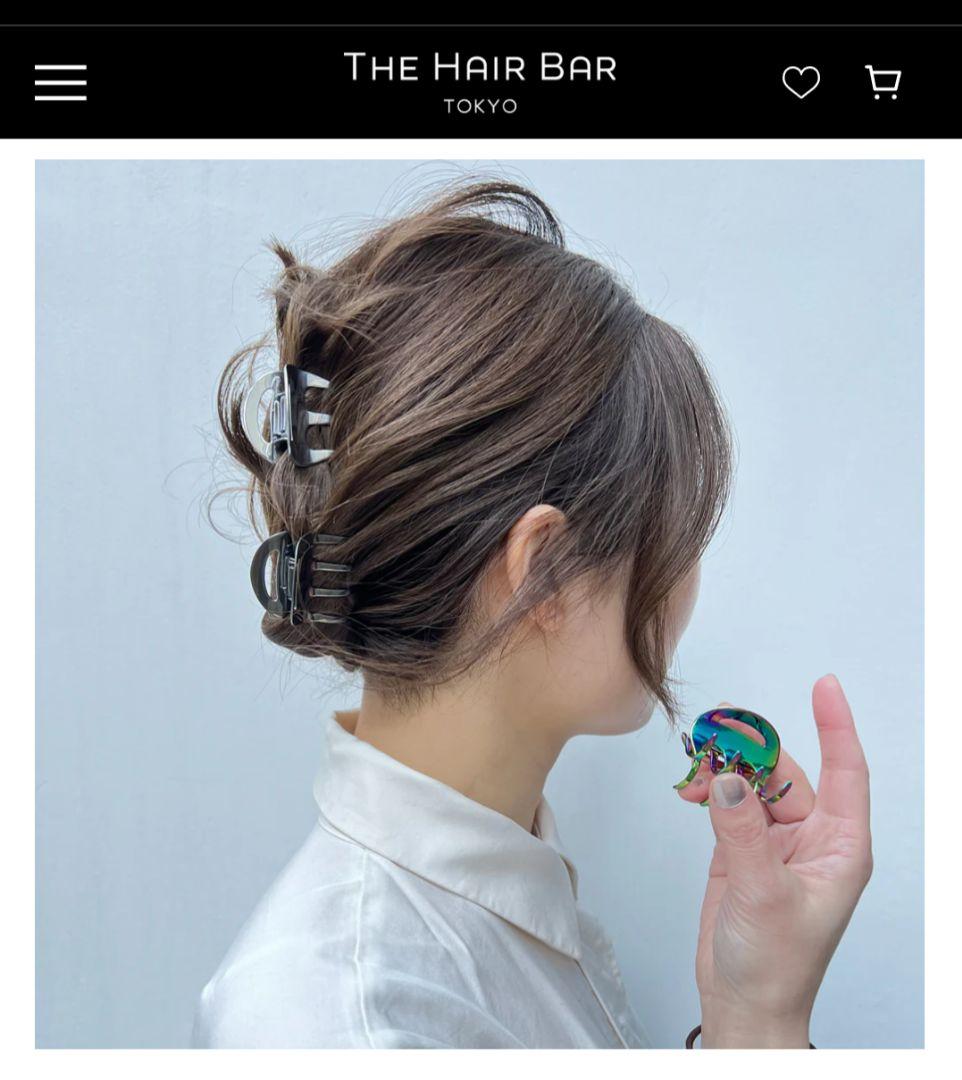This screenshot has height=1080, width=962.
Task: Click the header bar brand name
Action: tap(480, 70)
